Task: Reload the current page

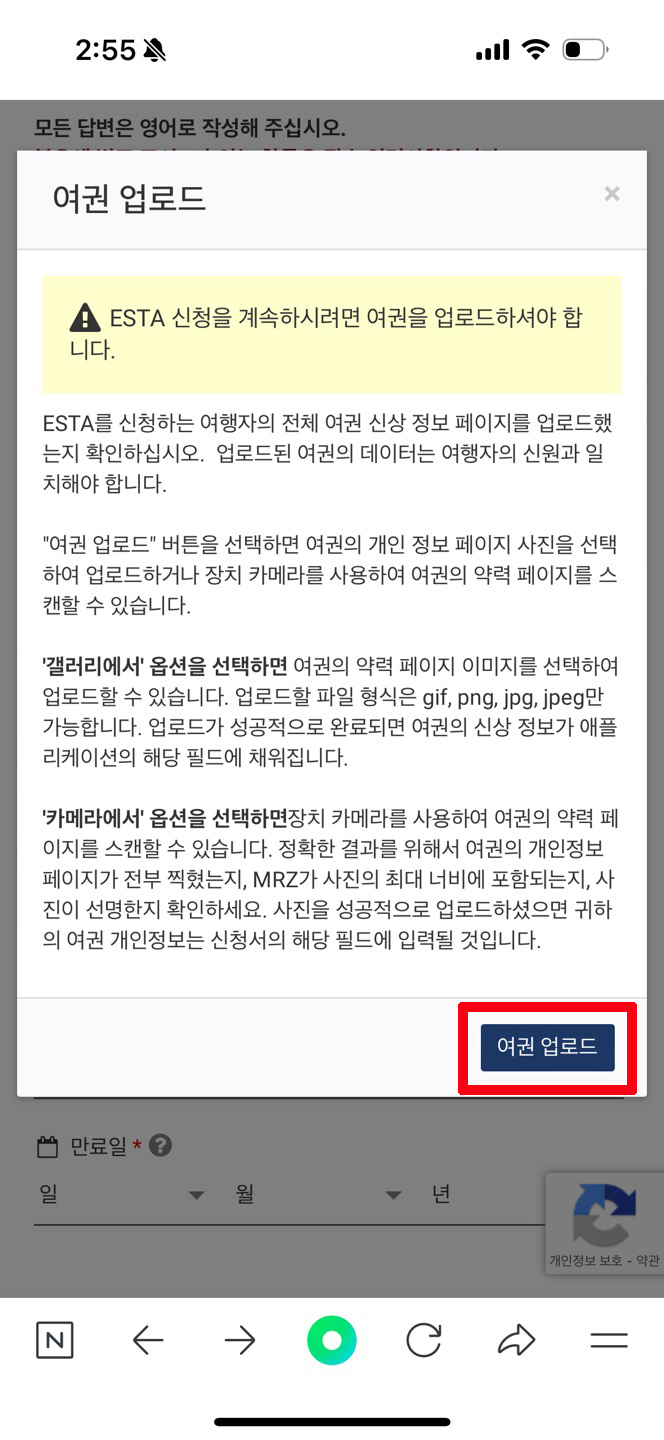Action: pyautogui.click(x=424, y=1341)
